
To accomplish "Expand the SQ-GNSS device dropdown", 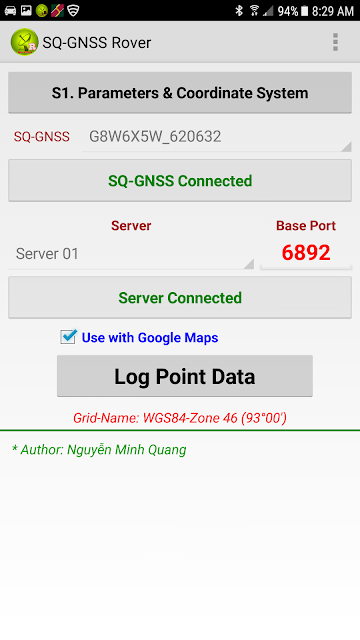I will [217, 137].
